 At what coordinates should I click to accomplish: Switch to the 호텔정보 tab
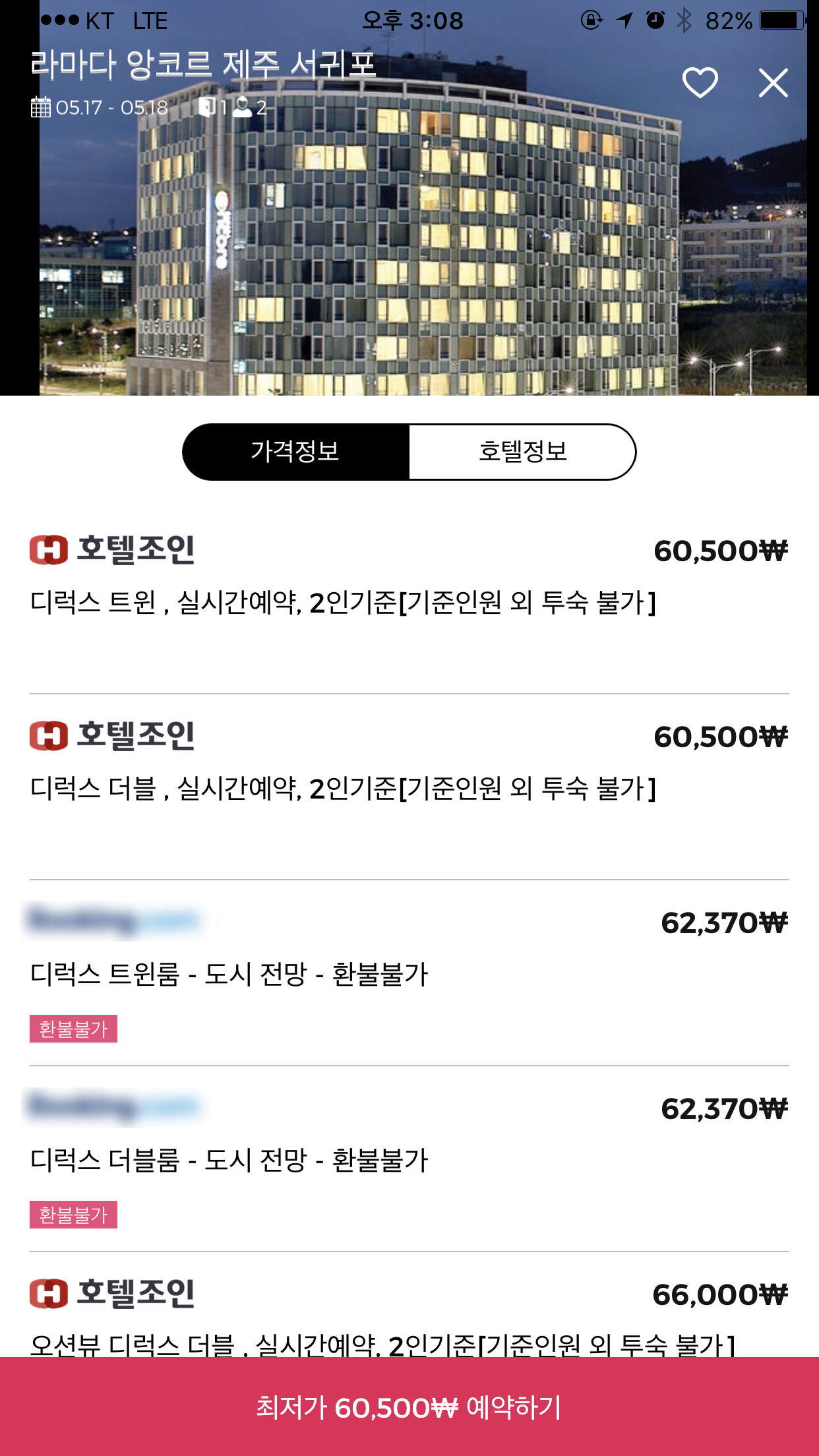pos(524,451)
